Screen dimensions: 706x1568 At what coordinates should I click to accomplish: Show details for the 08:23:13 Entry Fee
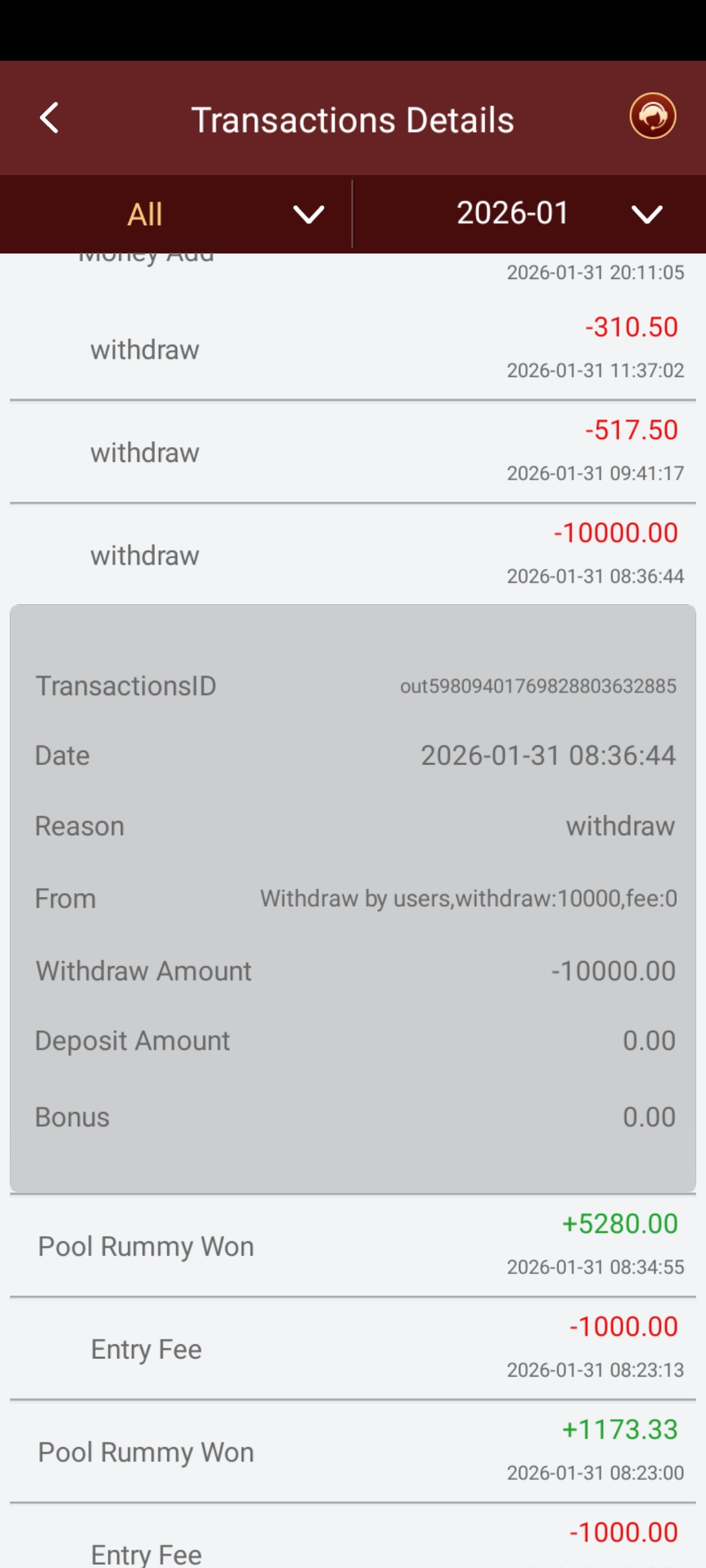[x=353, y=1348]
